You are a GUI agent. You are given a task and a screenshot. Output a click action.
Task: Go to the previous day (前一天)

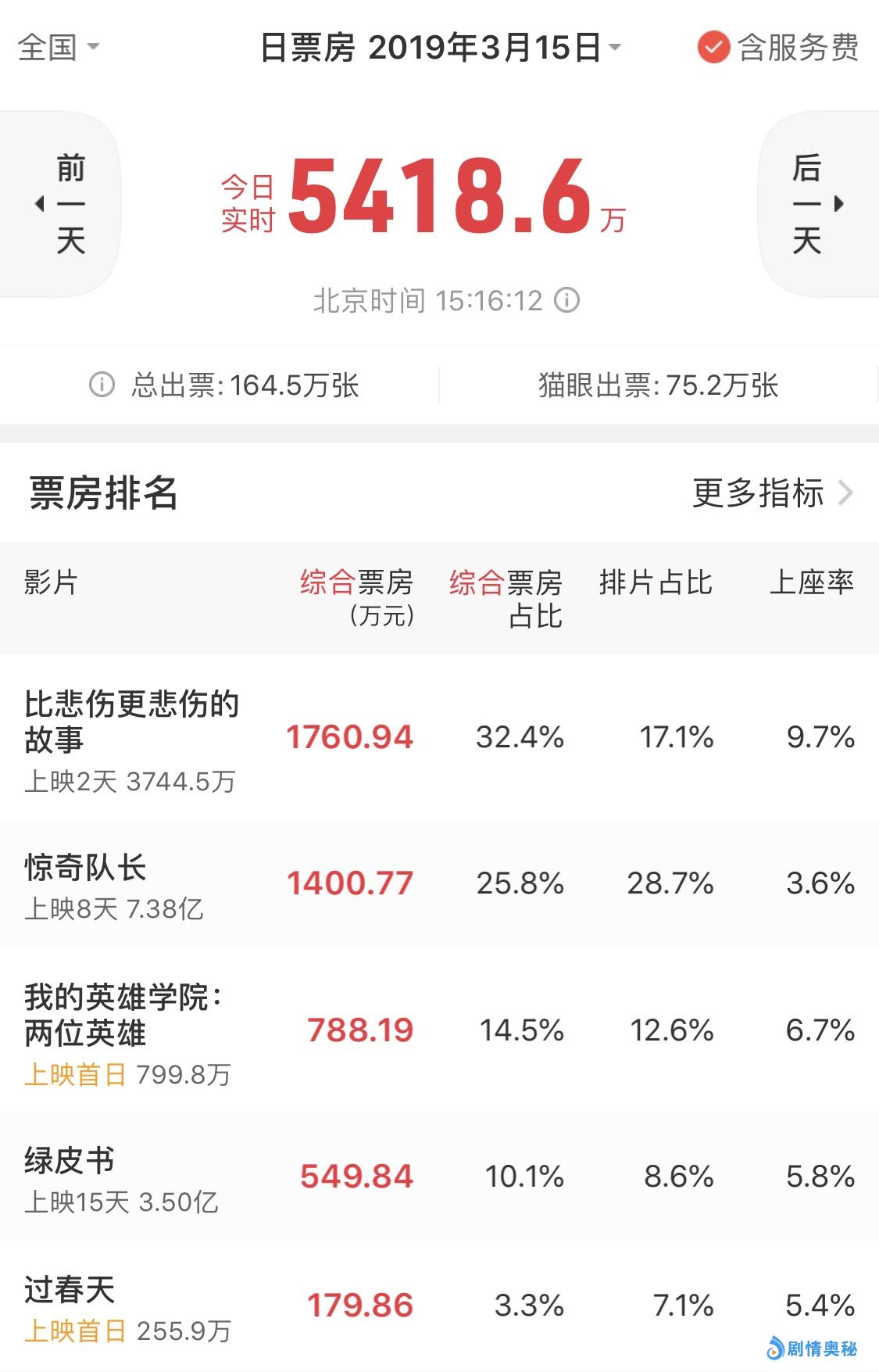click(x=61, y=204)
